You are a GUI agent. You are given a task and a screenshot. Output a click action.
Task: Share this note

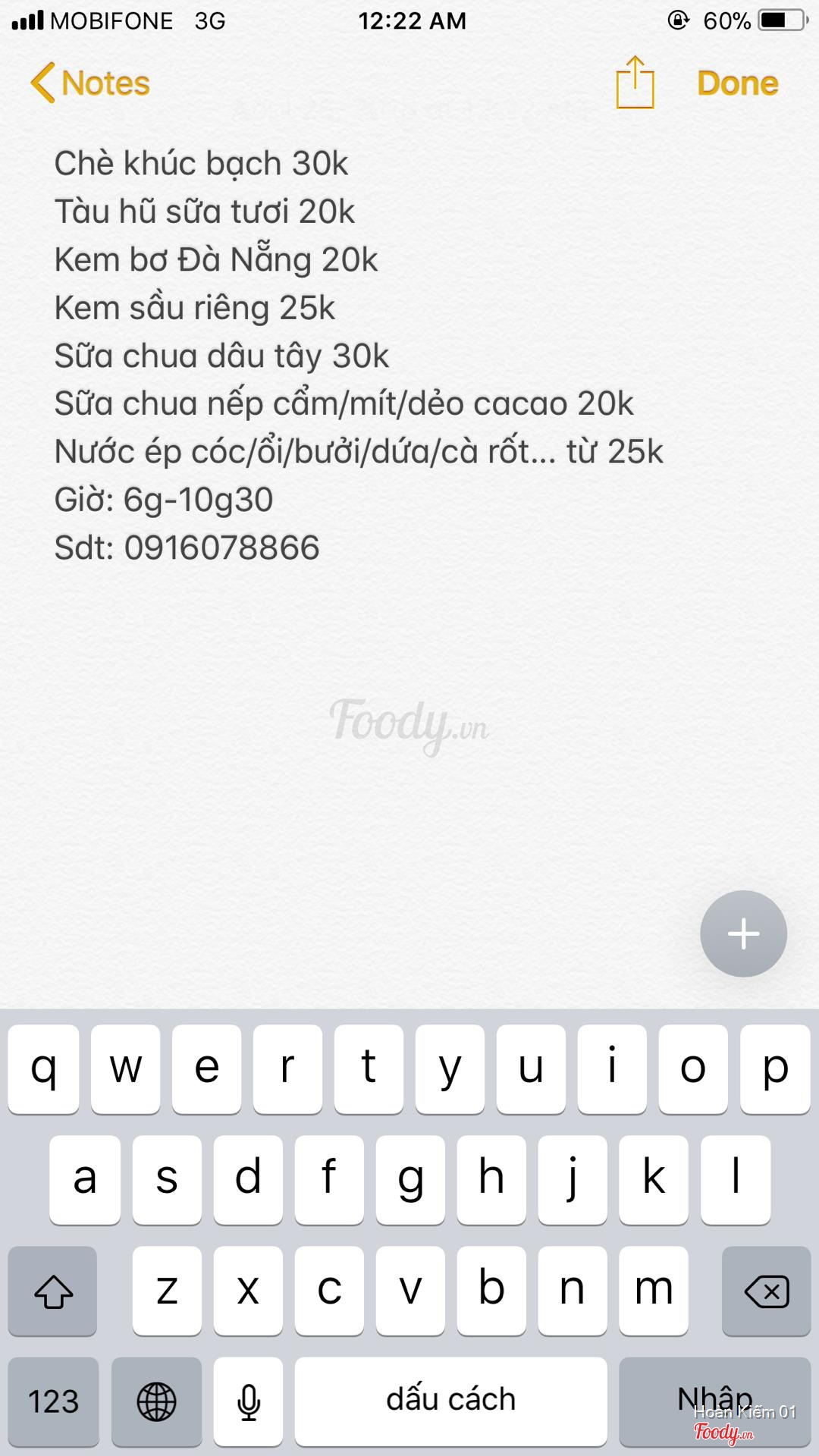click(635, 83)
